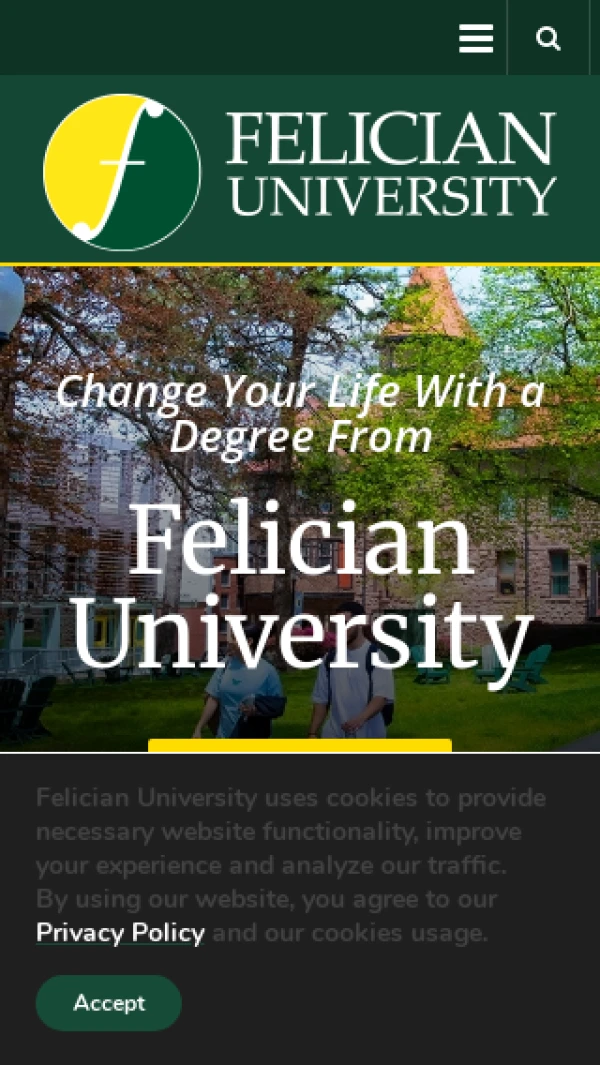This screenshot has width=600, height=1065.
Task: Open the hamburger navigation menu
Action: 476,39
